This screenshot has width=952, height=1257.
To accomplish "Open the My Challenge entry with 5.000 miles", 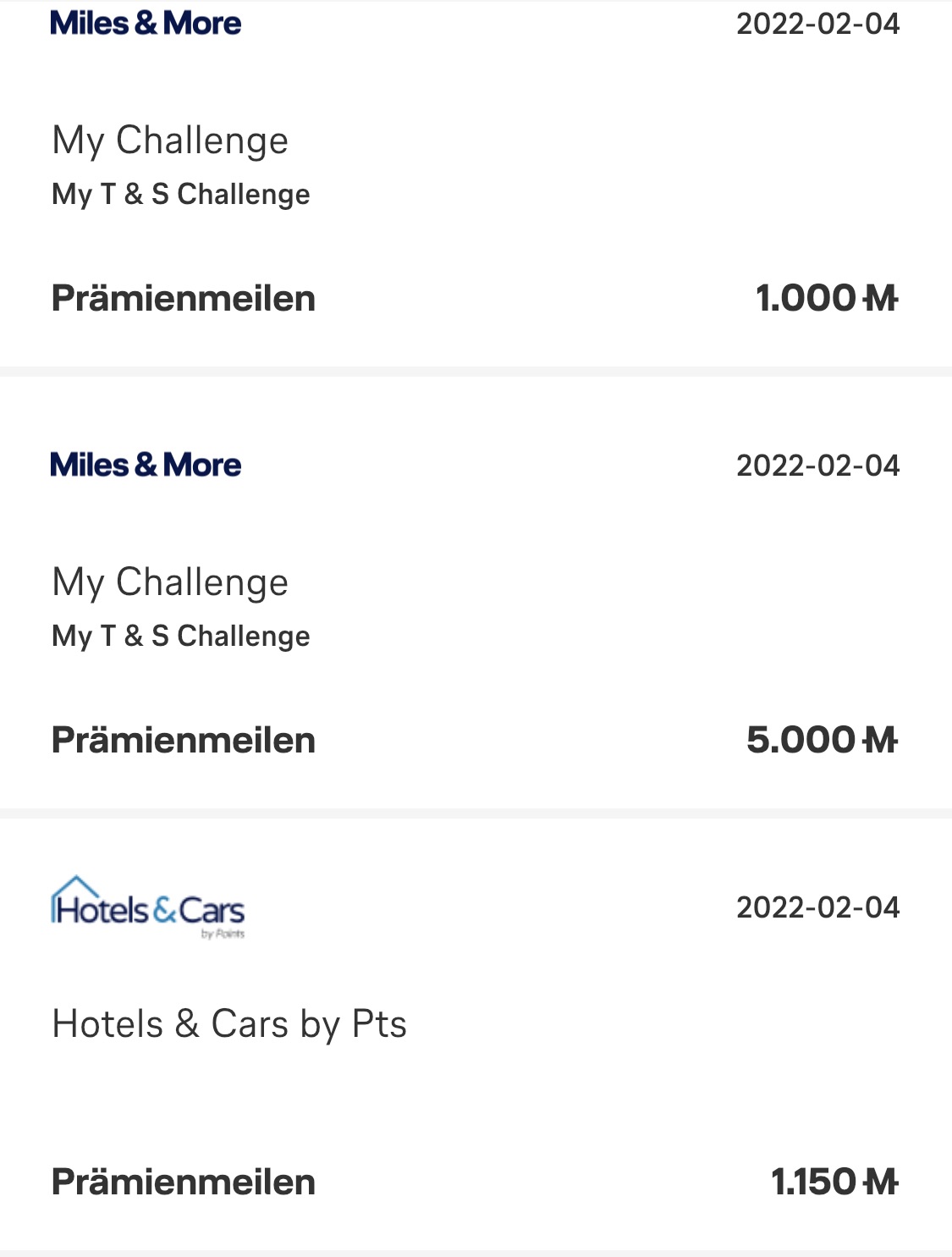I will (170, 583).
